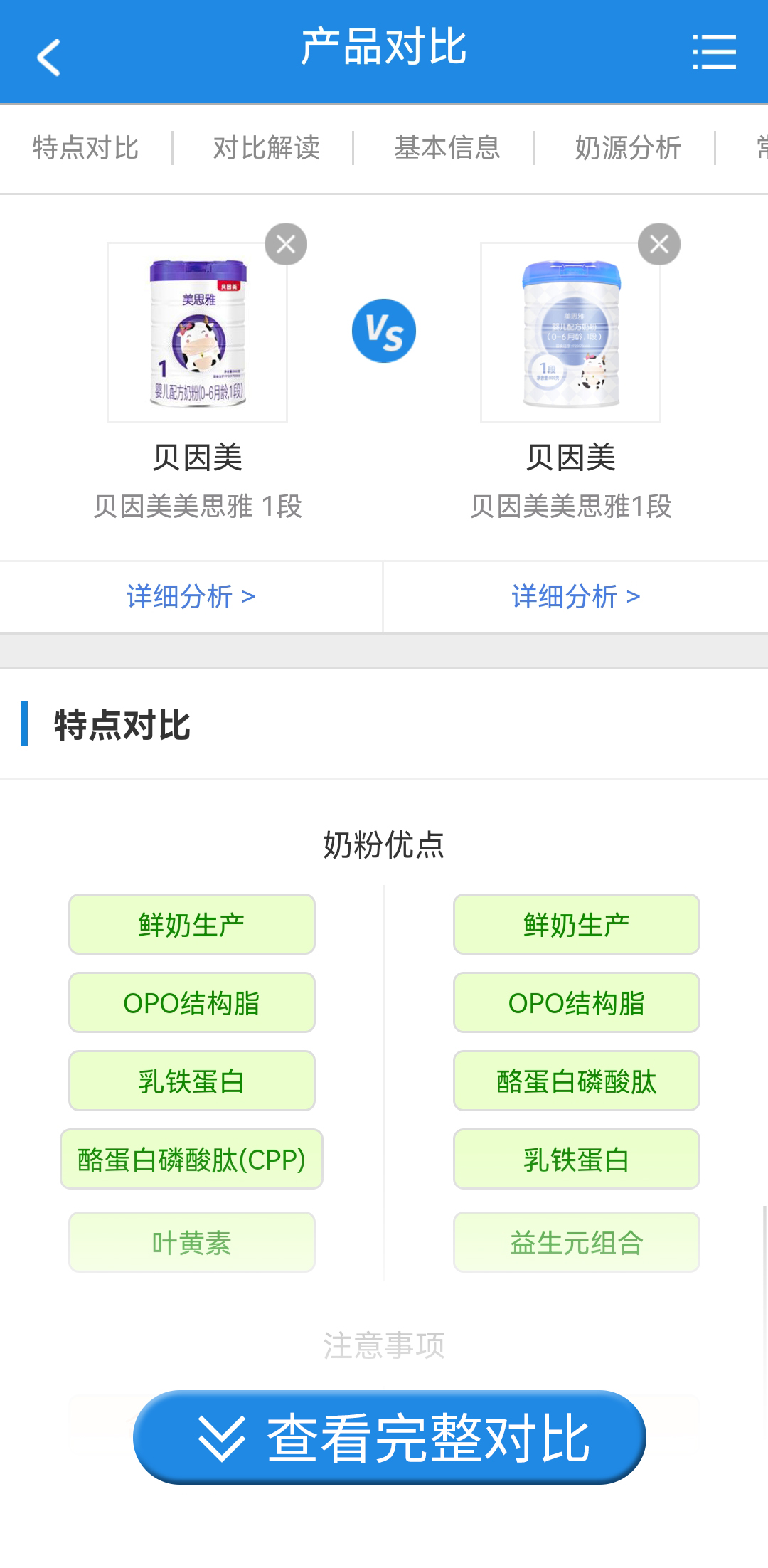Switch to the 特点对比 tab
Screen dimensions: 768x1568
click(x=86, y=148)
